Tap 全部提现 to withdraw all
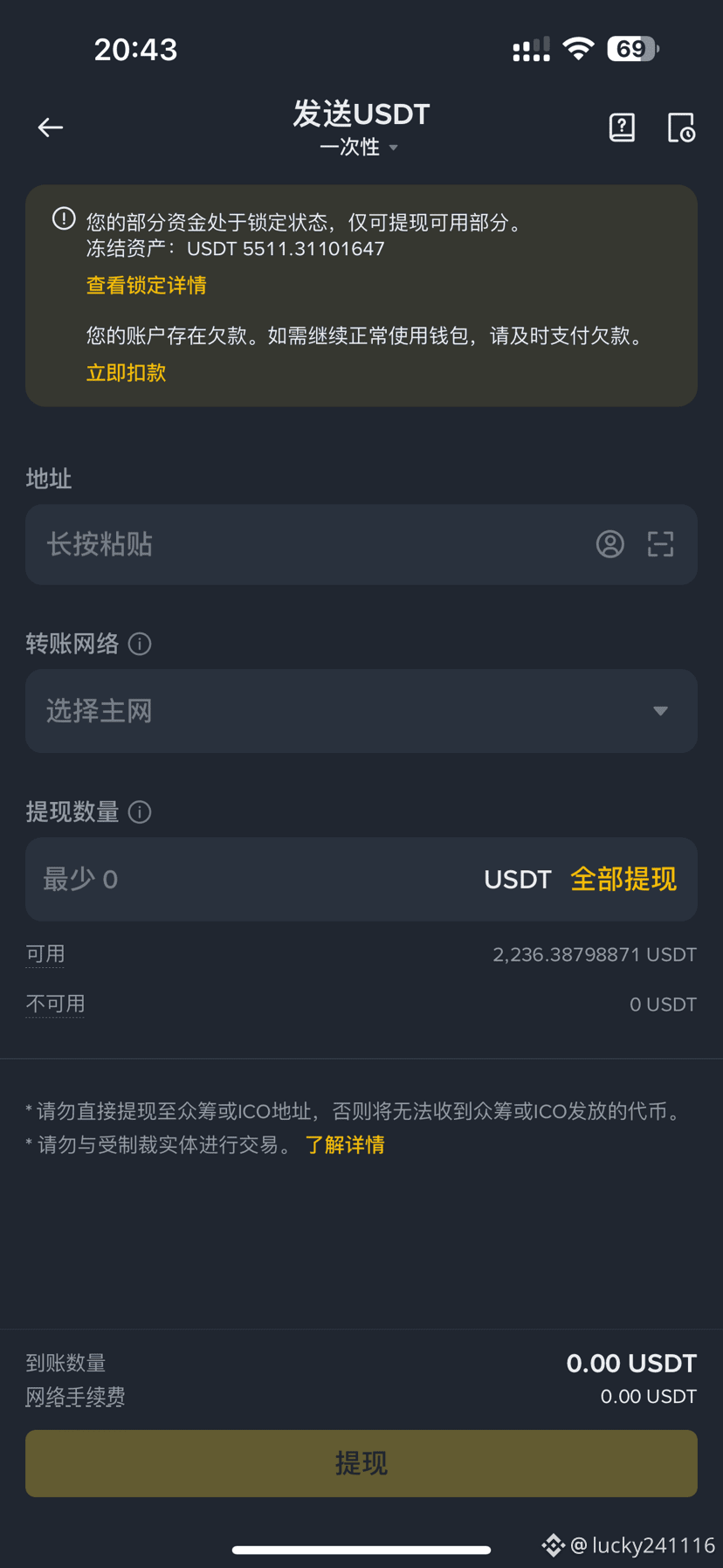 pos(623,880)
